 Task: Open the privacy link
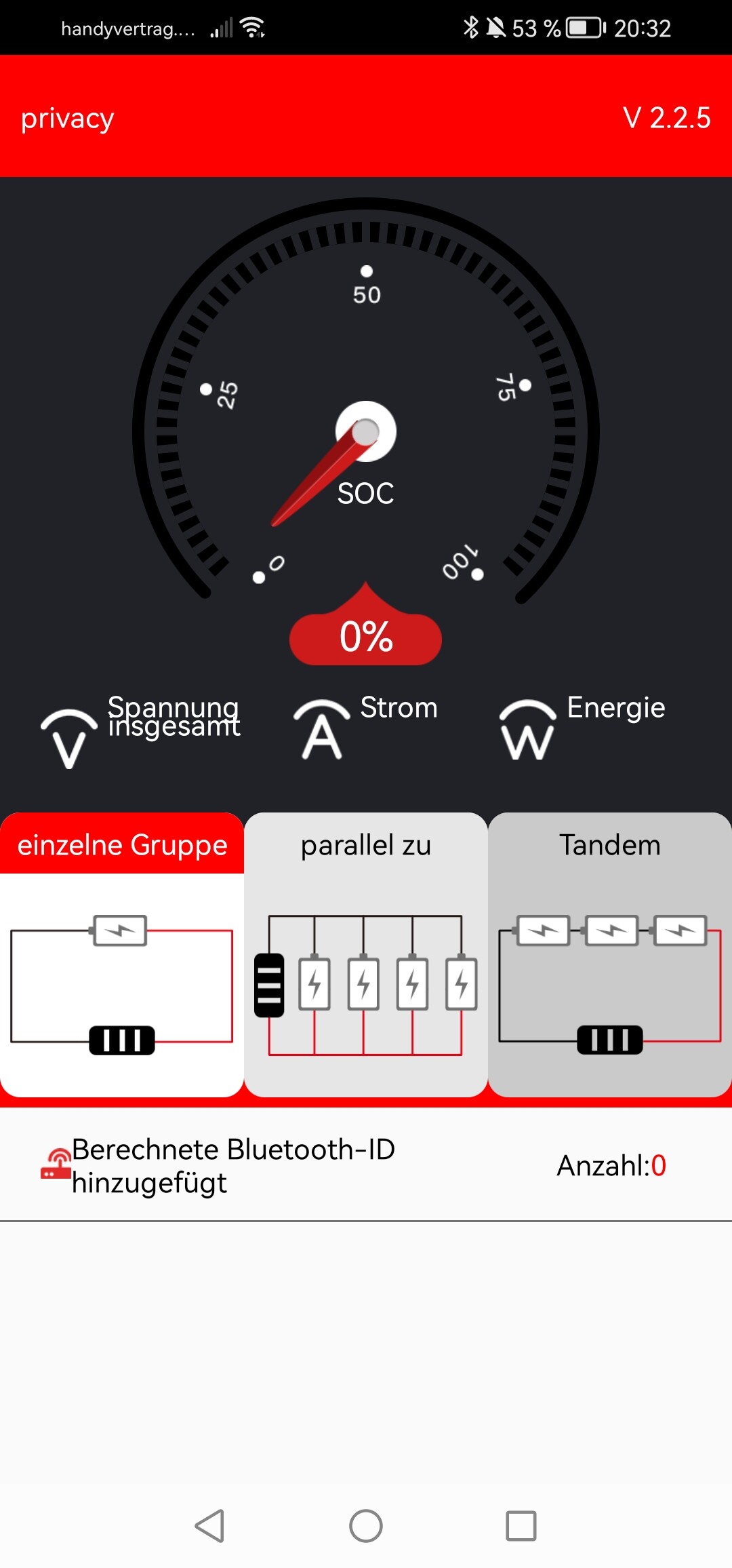click(x=67, y=119)
